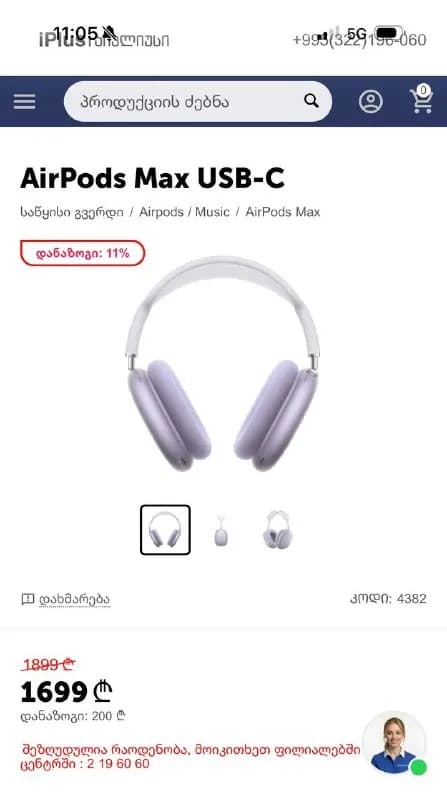Open the Airpods breadcrumb link
The image size is (447, 800).
point(162,212)
